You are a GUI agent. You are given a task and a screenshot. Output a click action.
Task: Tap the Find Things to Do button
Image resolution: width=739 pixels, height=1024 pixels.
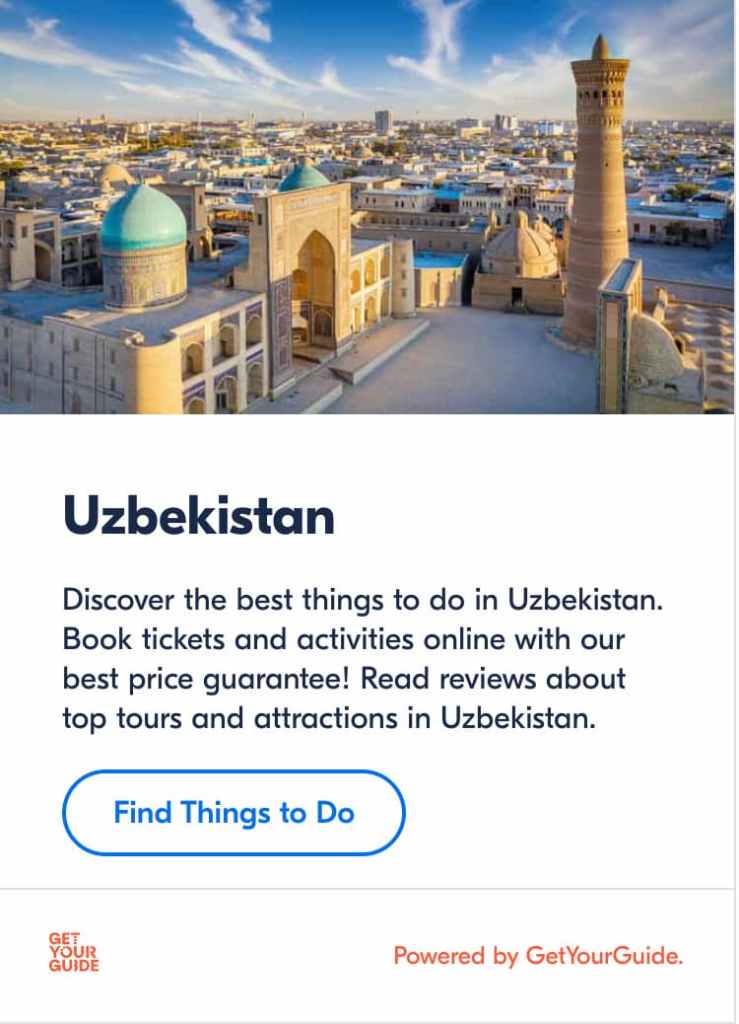click(233, 812)
